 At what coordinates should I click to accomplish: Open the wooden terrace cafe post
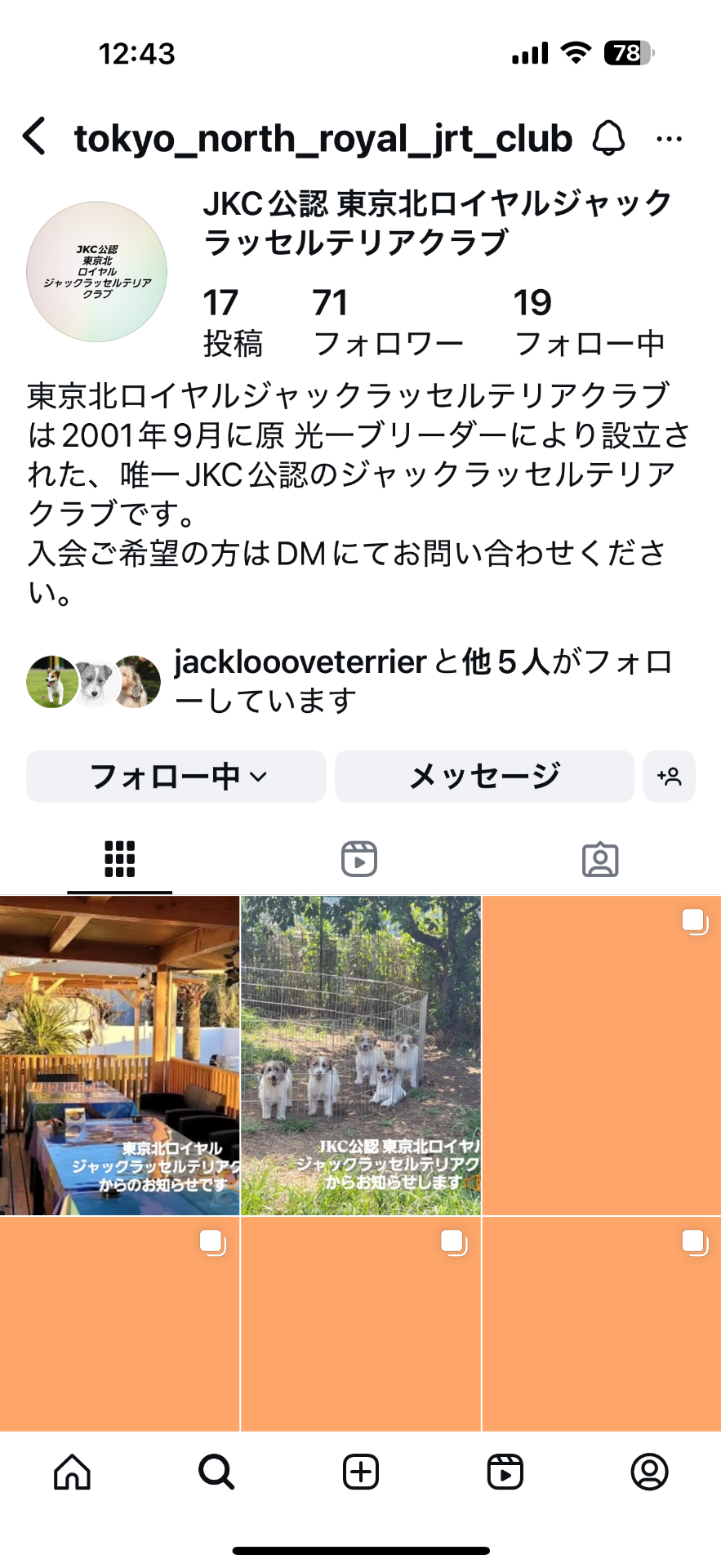coord(119,1055)
